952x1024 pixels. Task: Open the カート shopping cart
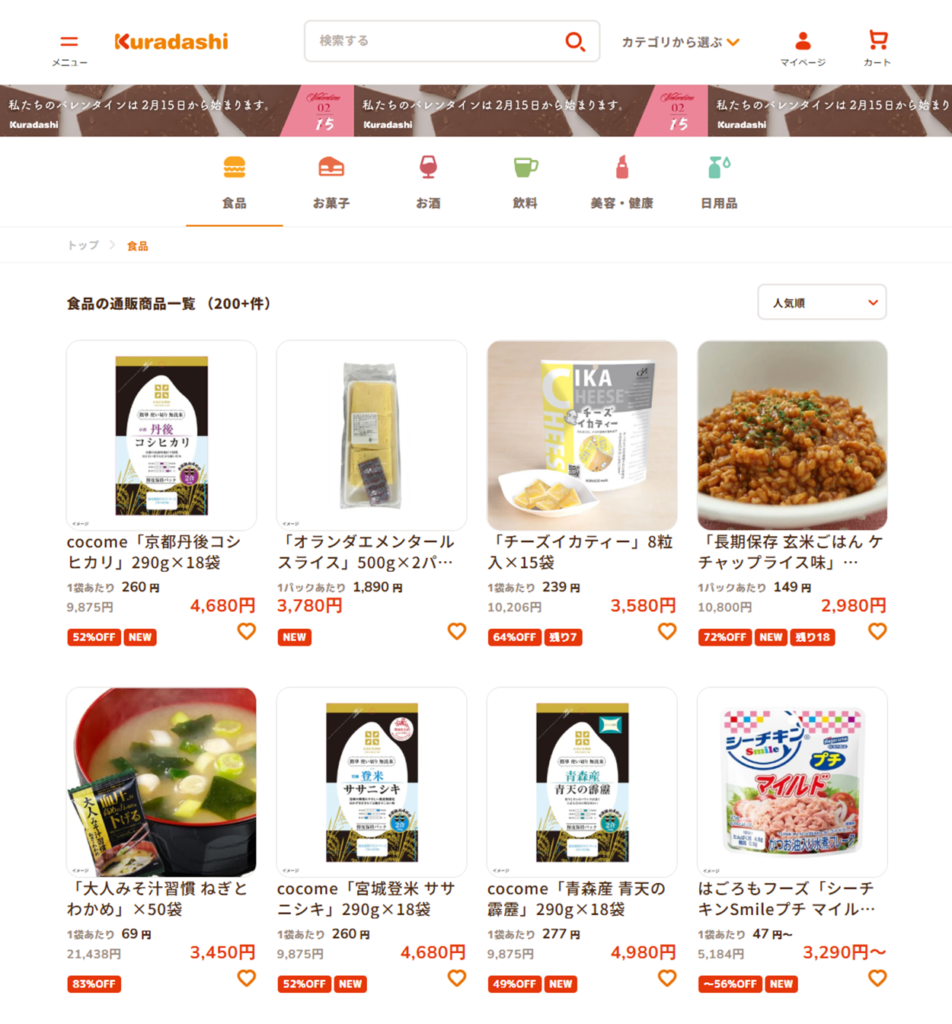[877, 47]
